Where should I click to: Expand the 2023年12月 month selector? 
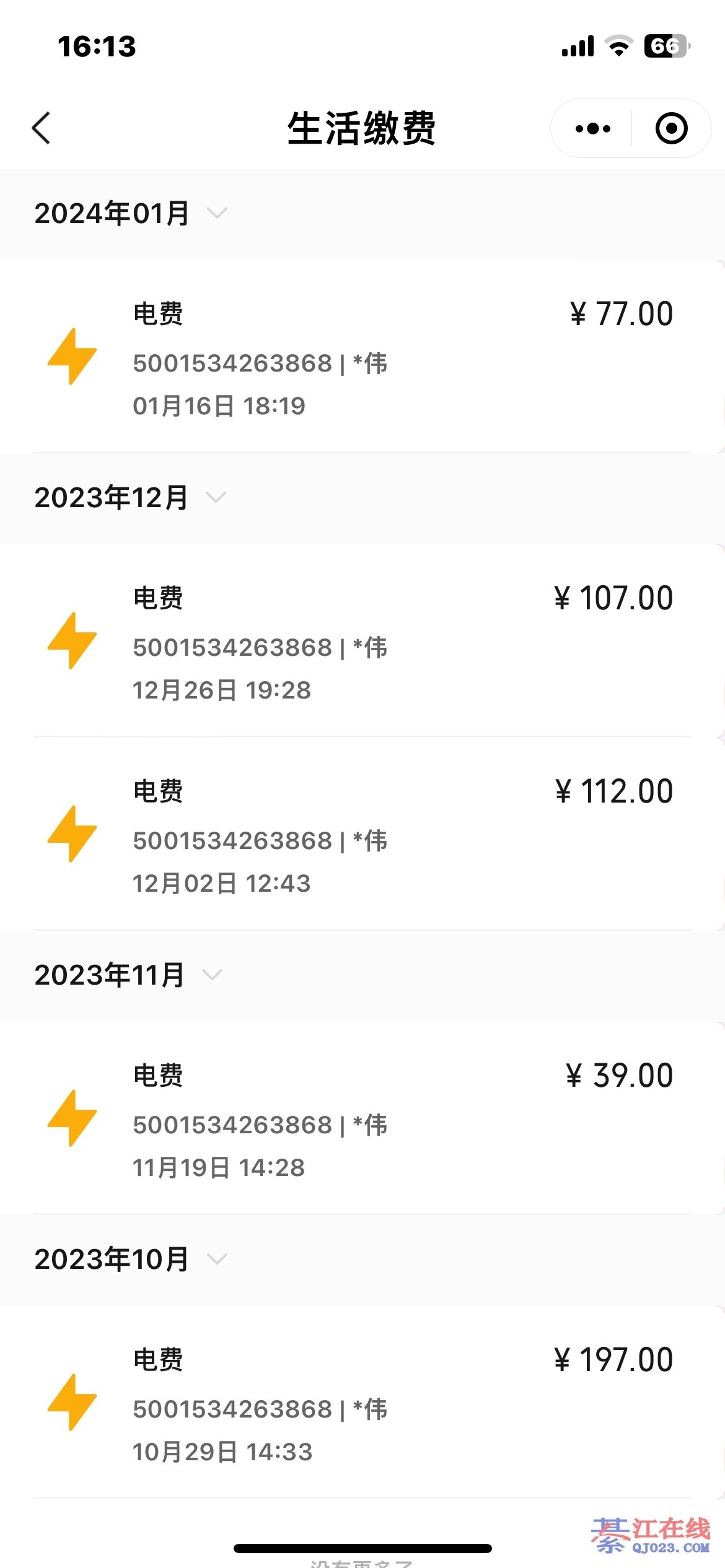[x=130, y=498]
